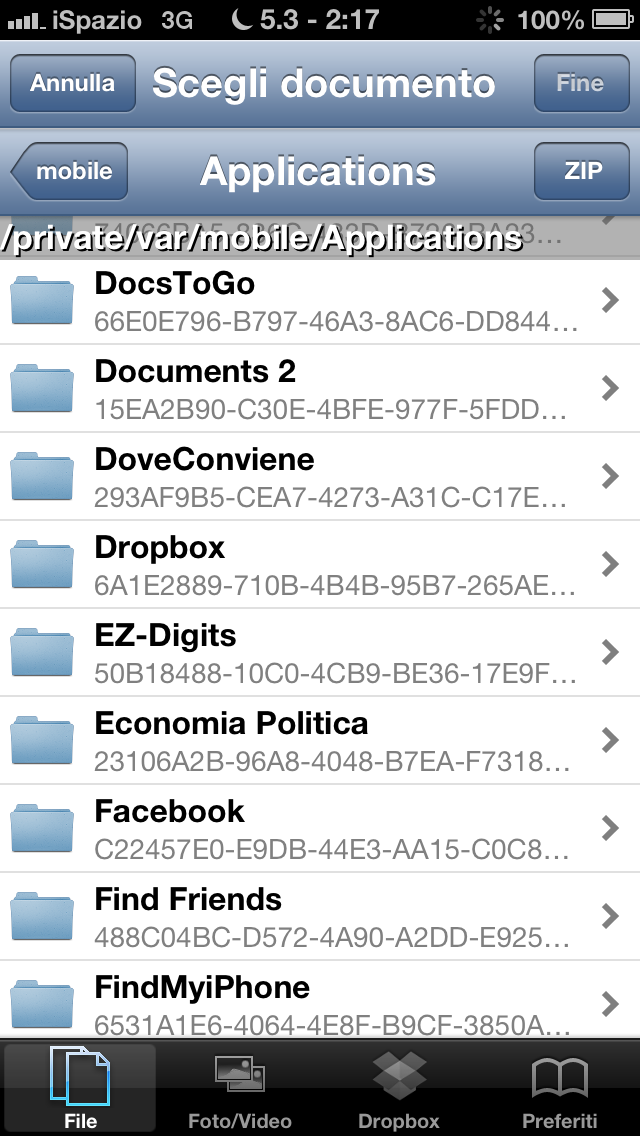Open the Economia Politica folder

pyautogui.click(x=320, y=740)
